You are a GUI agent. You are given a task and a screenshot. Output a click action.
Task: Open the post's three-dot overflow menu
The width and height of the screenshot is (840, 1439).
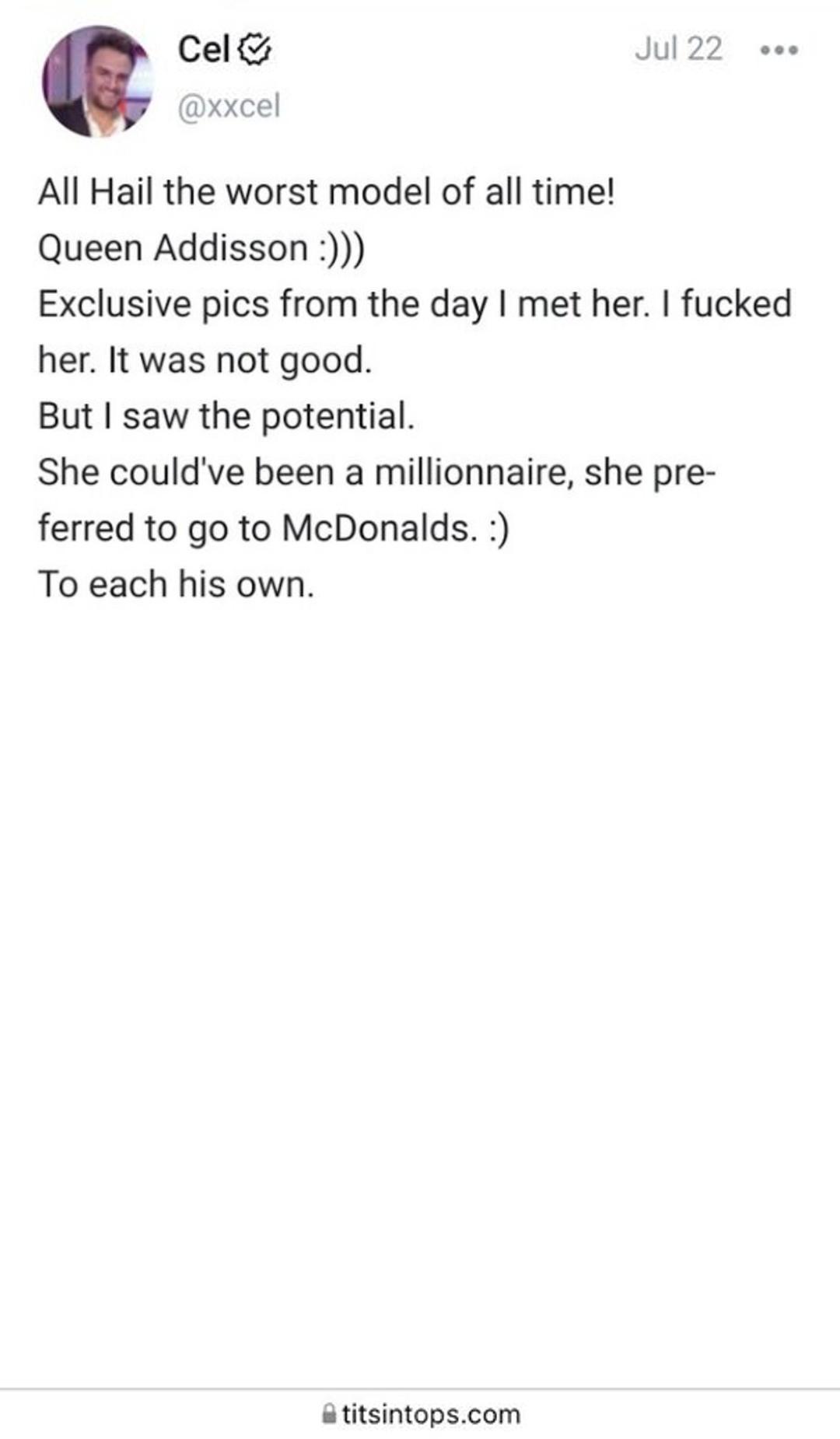(779, 50)
